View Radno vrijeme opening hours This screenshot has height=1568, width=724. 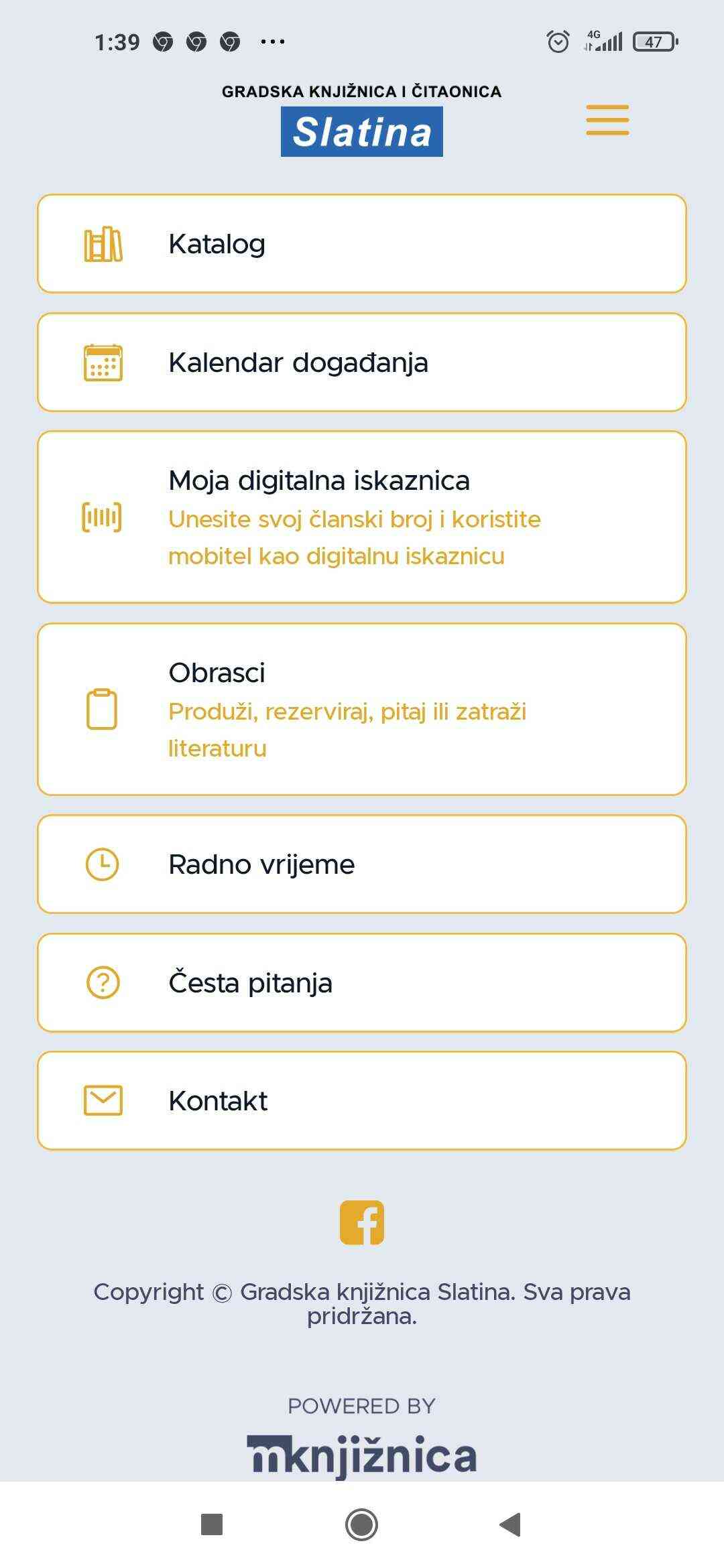point(362,864)
